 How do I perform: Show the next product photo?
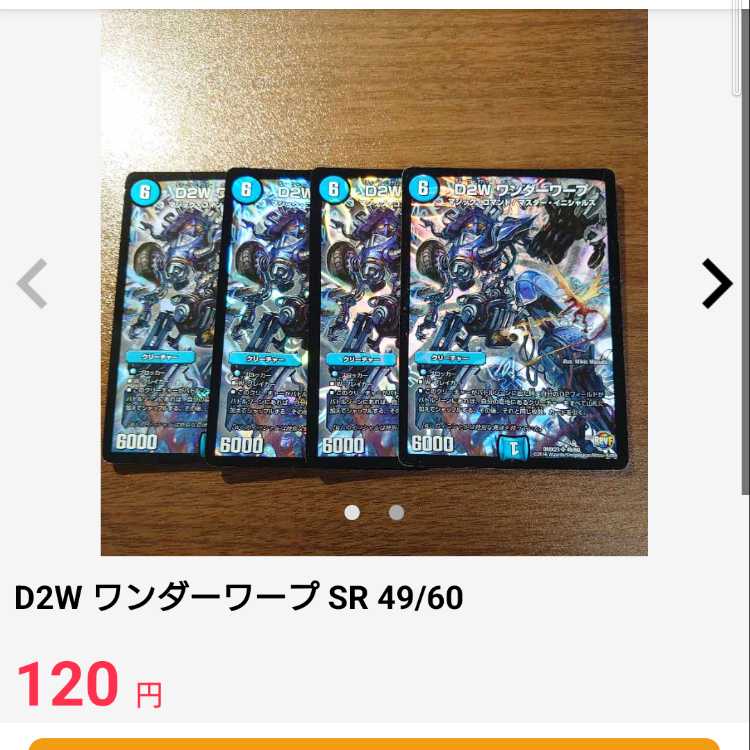716,284
